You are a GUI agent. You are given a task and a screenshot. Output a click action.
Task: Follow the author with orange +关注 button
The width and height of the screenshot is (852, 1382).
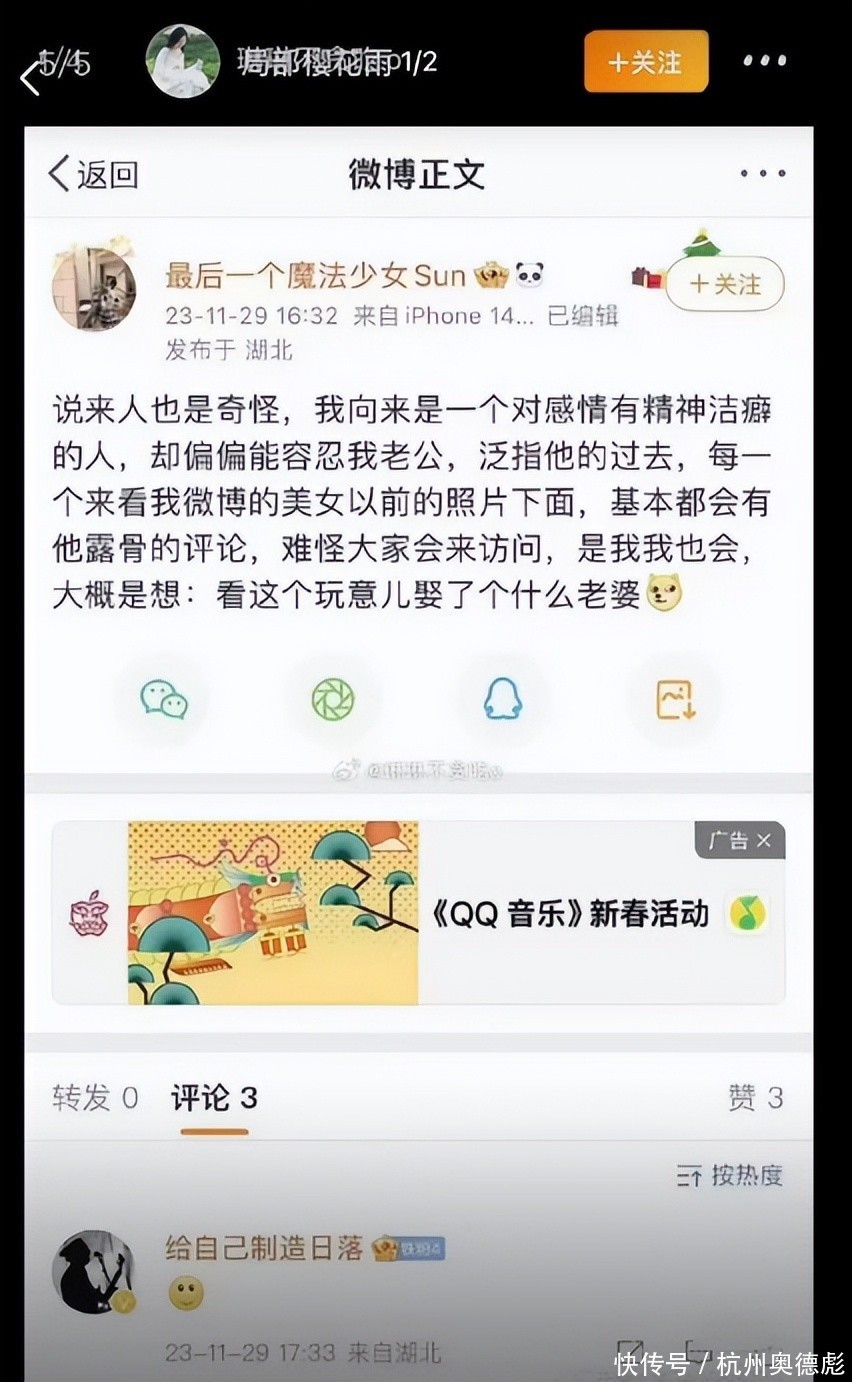click(x=646, y=62)
